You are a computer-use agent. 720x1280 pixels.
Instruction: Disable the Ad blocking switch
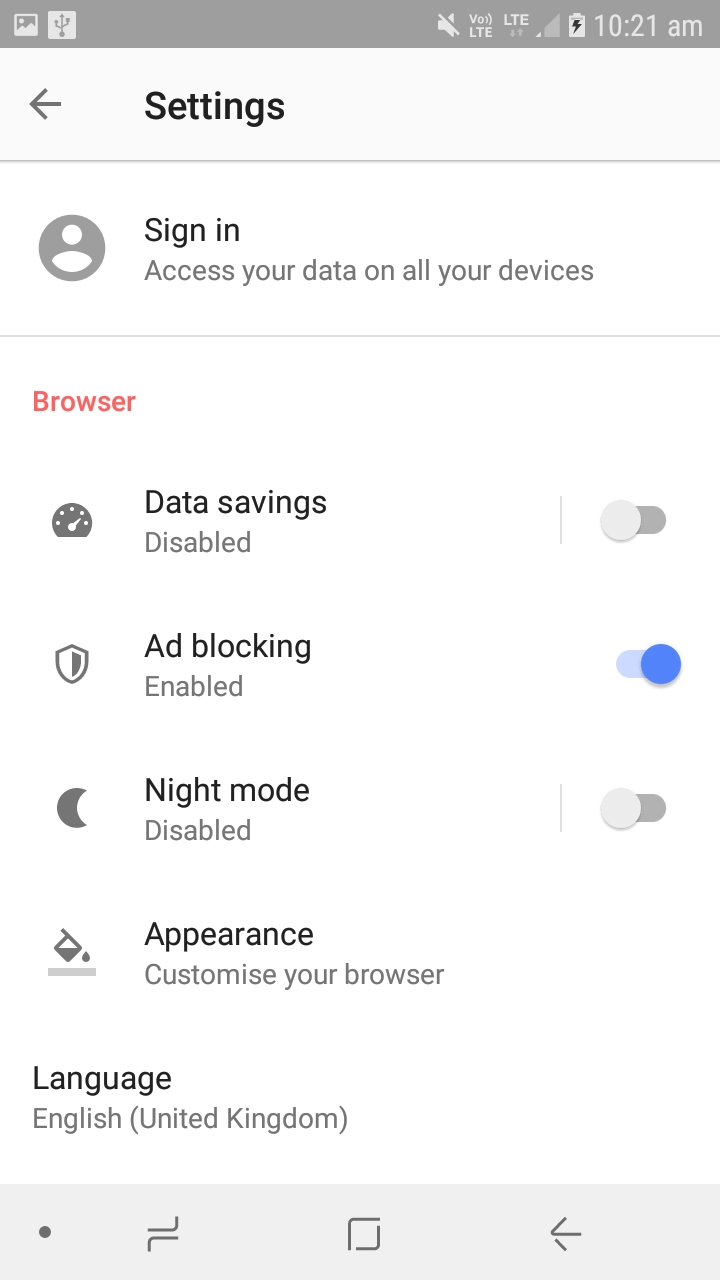pyautogui.click(x=648, y=664)
